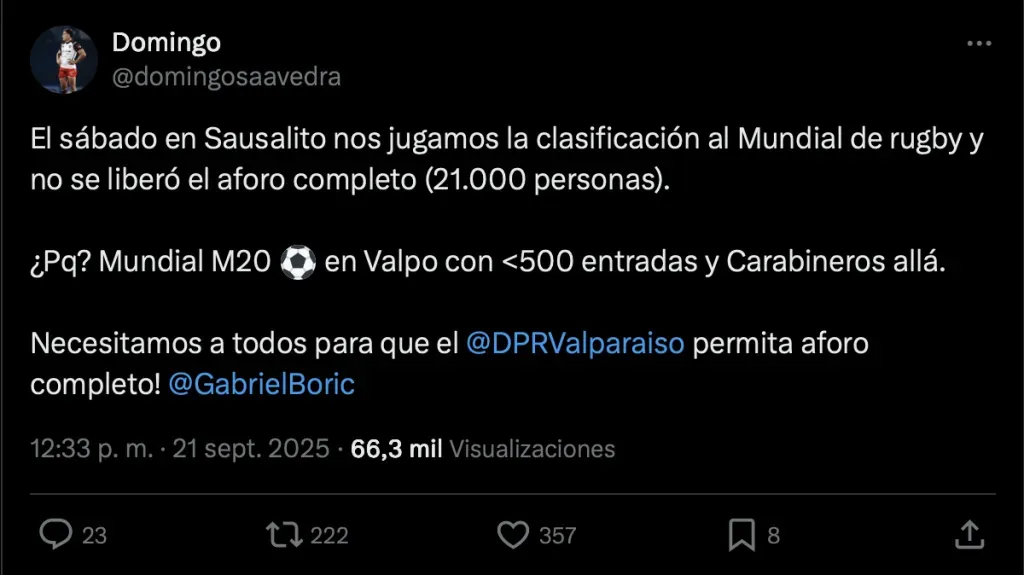Image resolution: width=1024 pixels, height=575 pixels.
Task: Open the @DPRValparaiso mention
Action: 575,343
